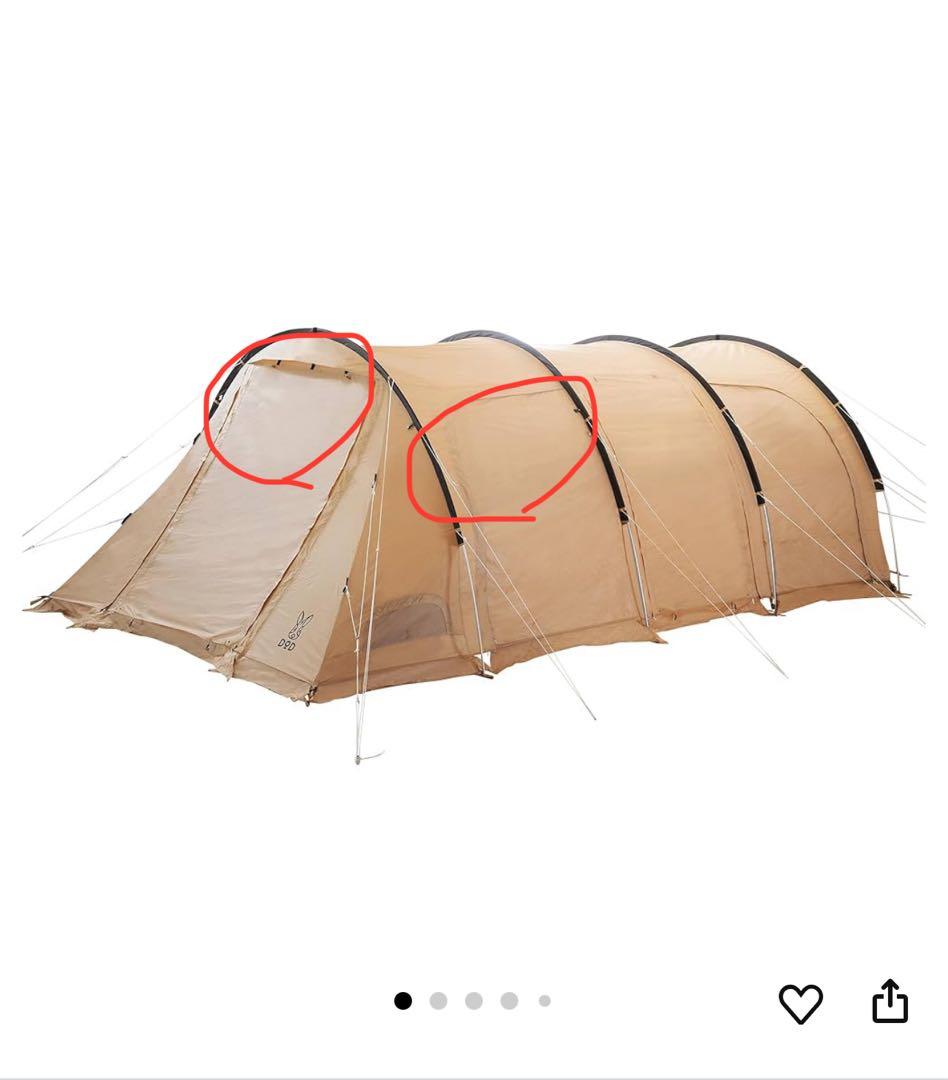The image size is (948, 1080).
Task: Add this tent to the wish list
Action: [800, 1002]
